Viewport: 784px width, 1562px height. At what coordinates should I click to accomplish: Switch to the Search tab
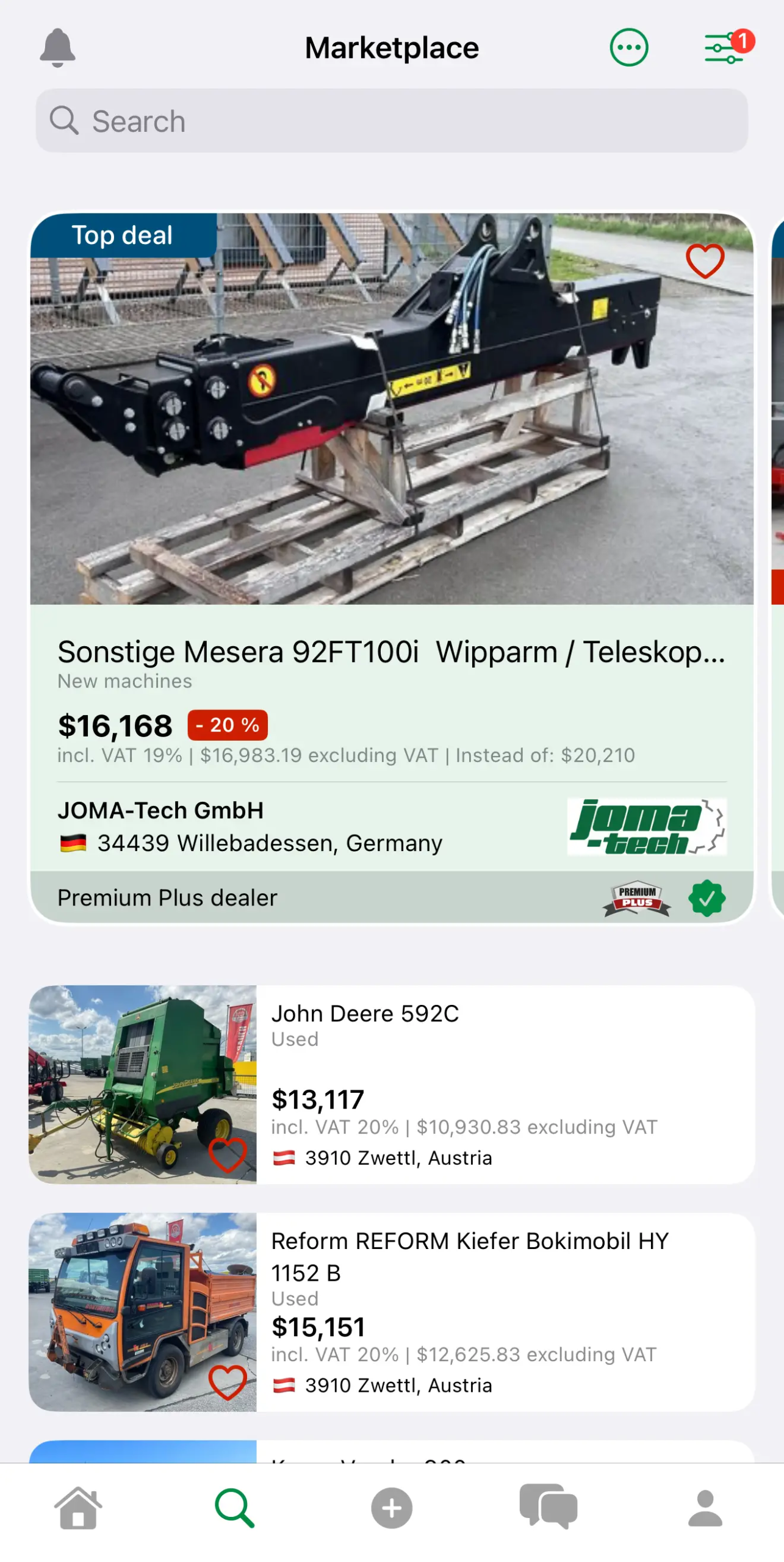pos(235,1507)
